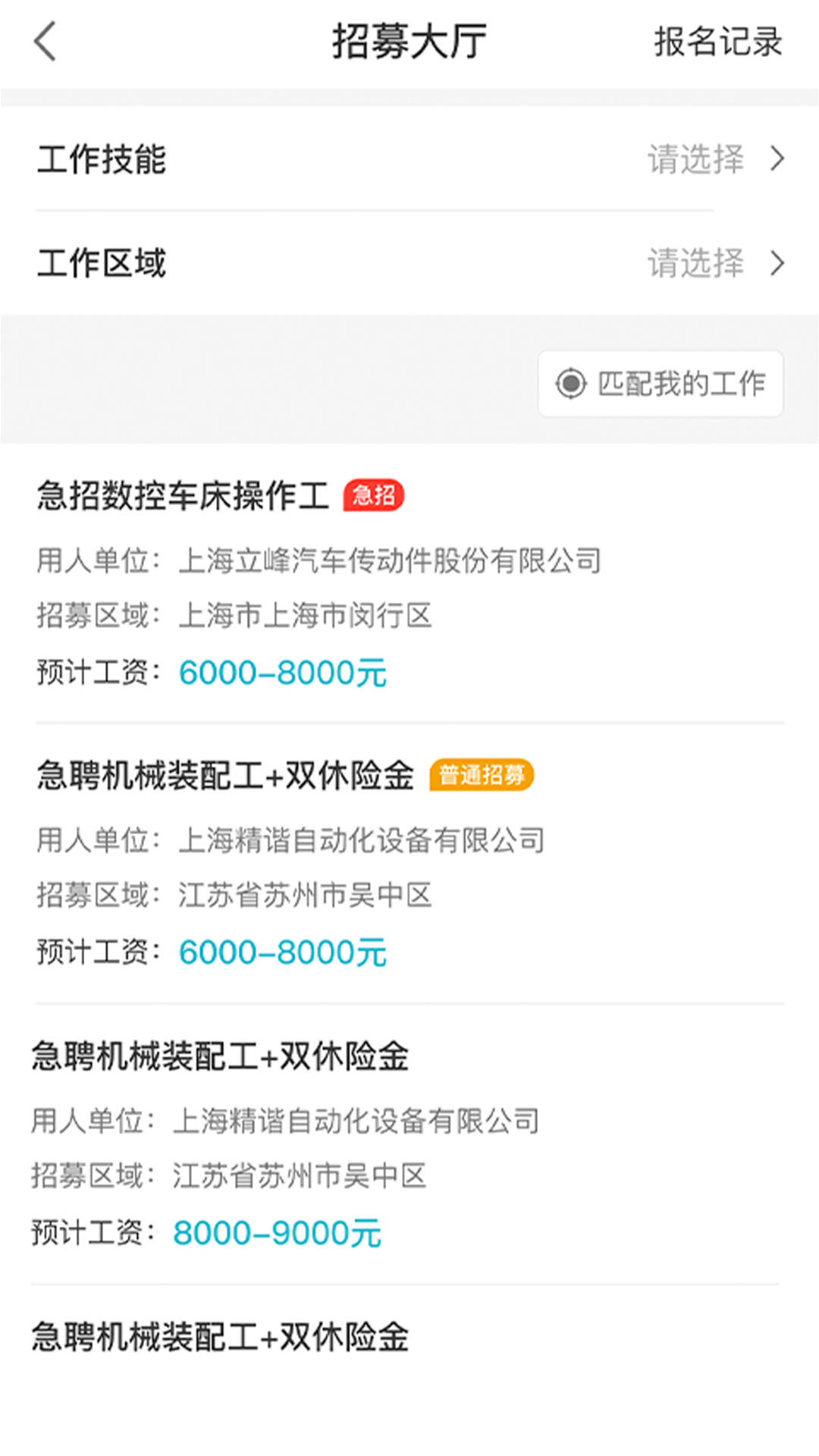Tap the chevron next to 工作技能
This screenshot has width=819, height=1456.
coord(777,159)
